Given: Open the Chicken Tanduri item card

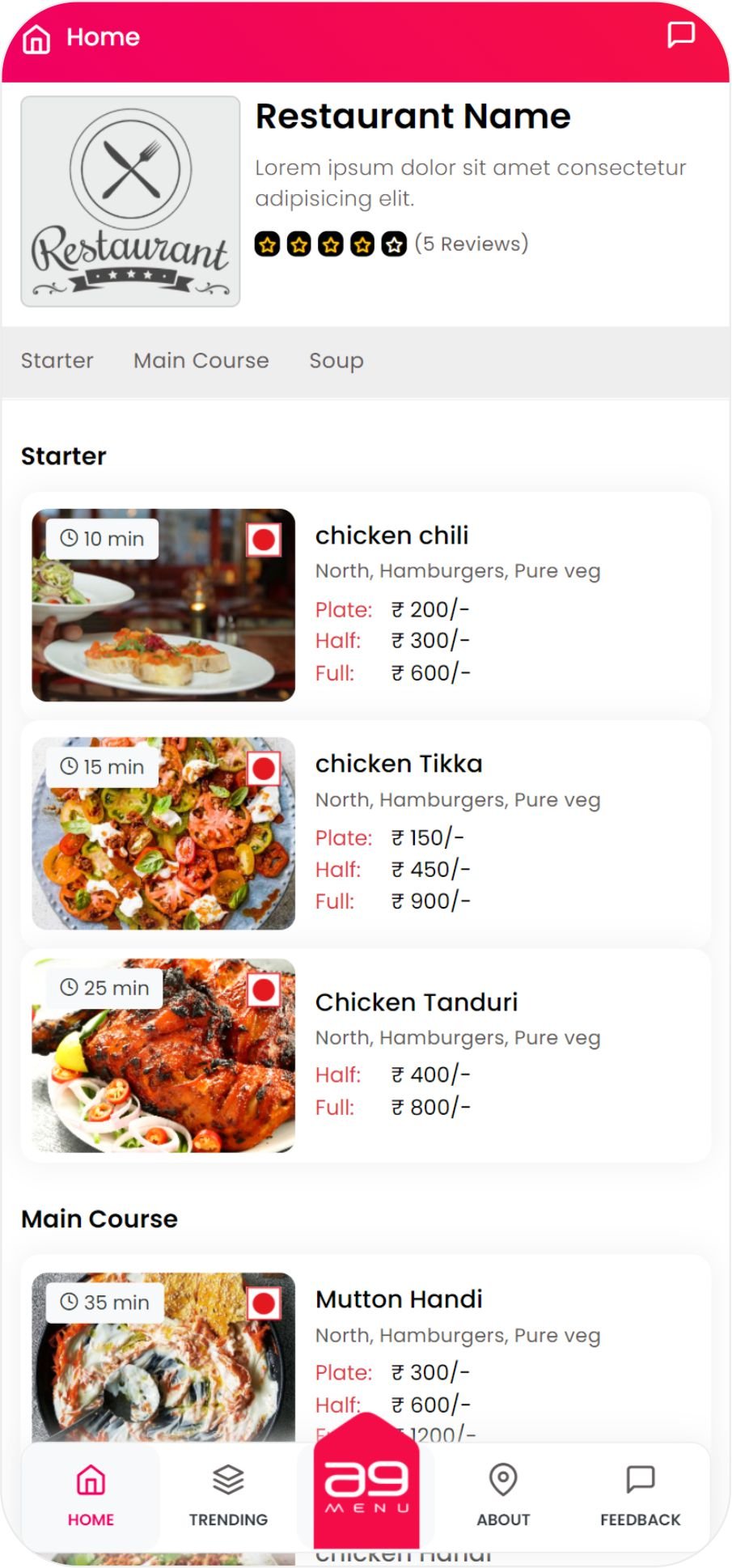Looking at the screenshot, I should coord(366,1055).
